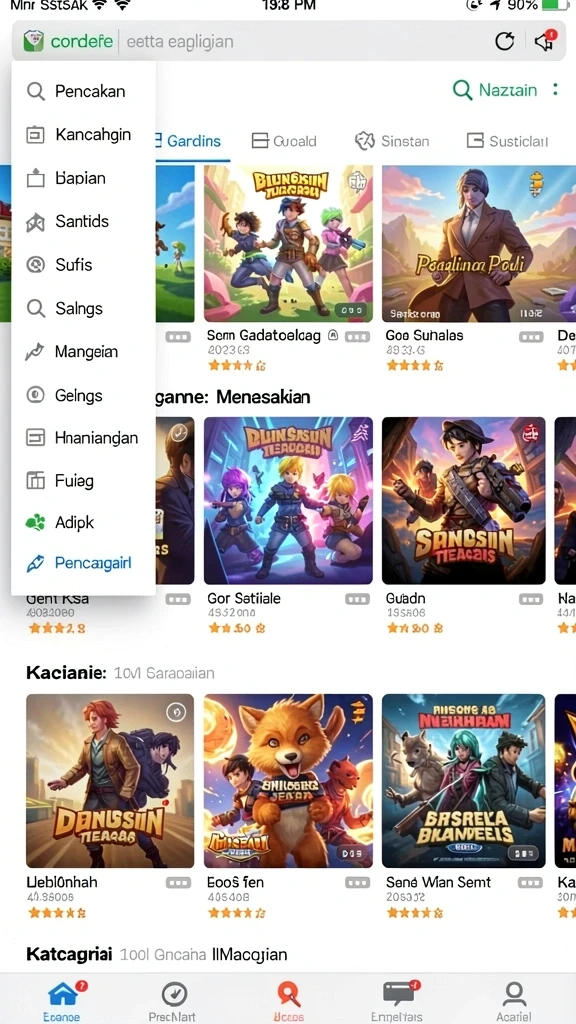Open the three-dot overflow menu
This screenshot has height=1024, width=576.
pyautogui.click(x=555, y=89)
